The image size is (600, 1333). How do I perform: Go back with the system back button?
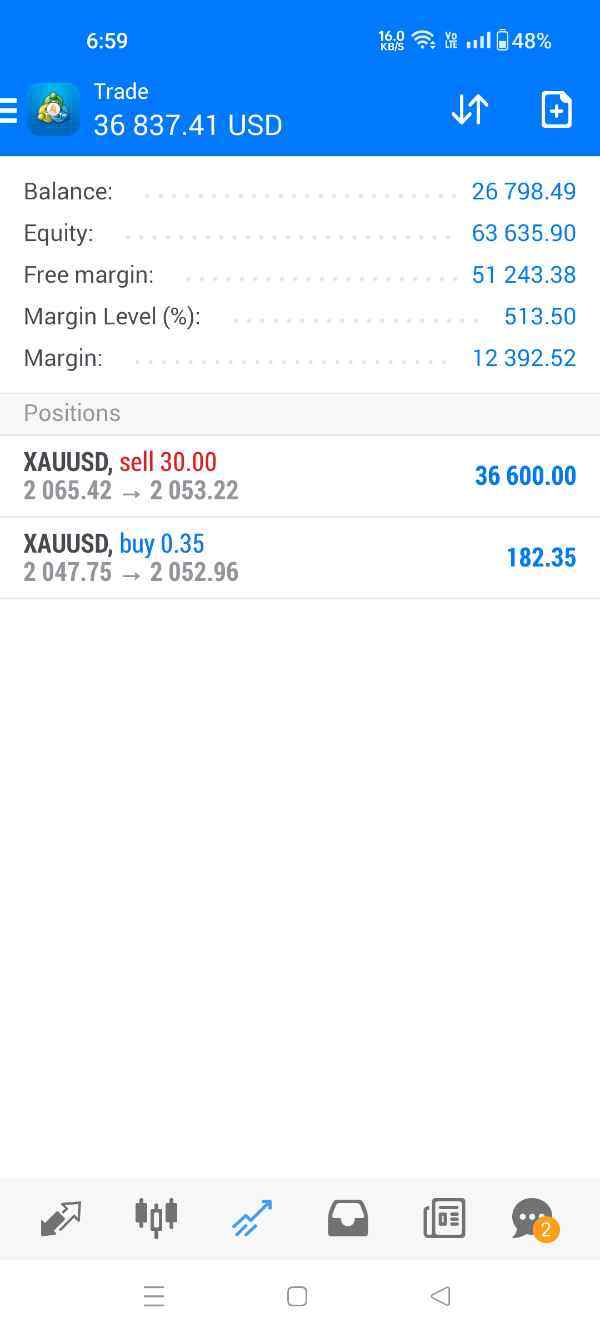440,1296
